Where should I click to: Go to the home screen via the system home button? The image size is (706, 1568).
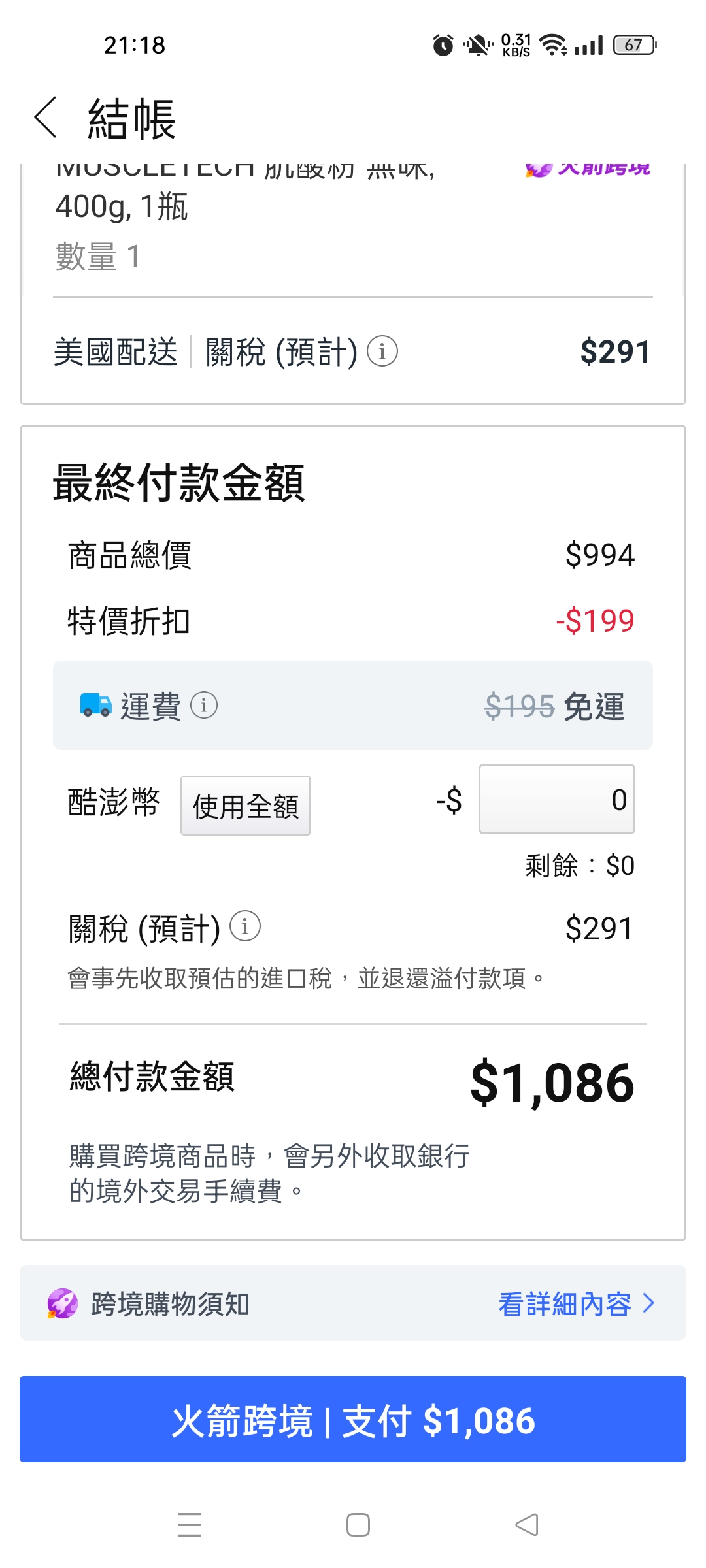(x=358, y=1525)
